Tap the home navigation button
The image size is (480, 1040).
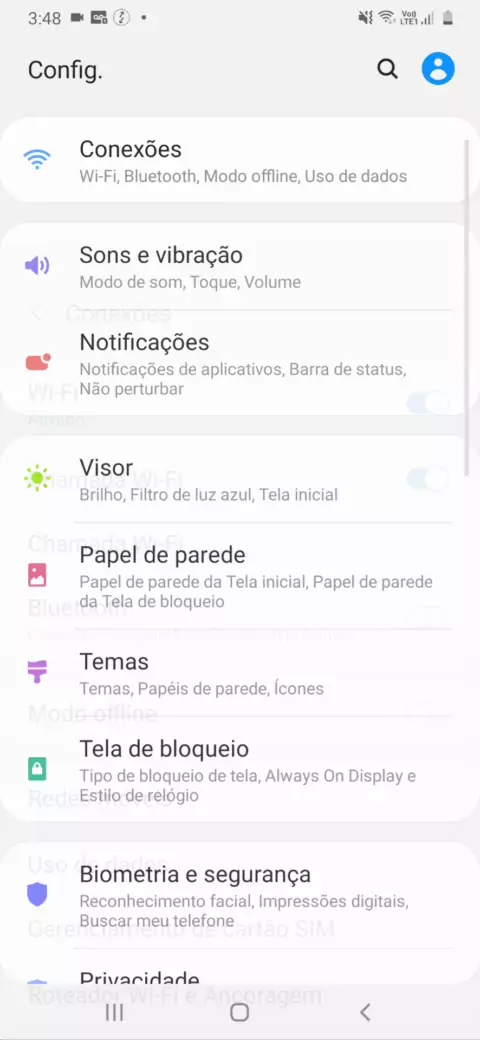pyautogui.click(x=239, y=1012)
